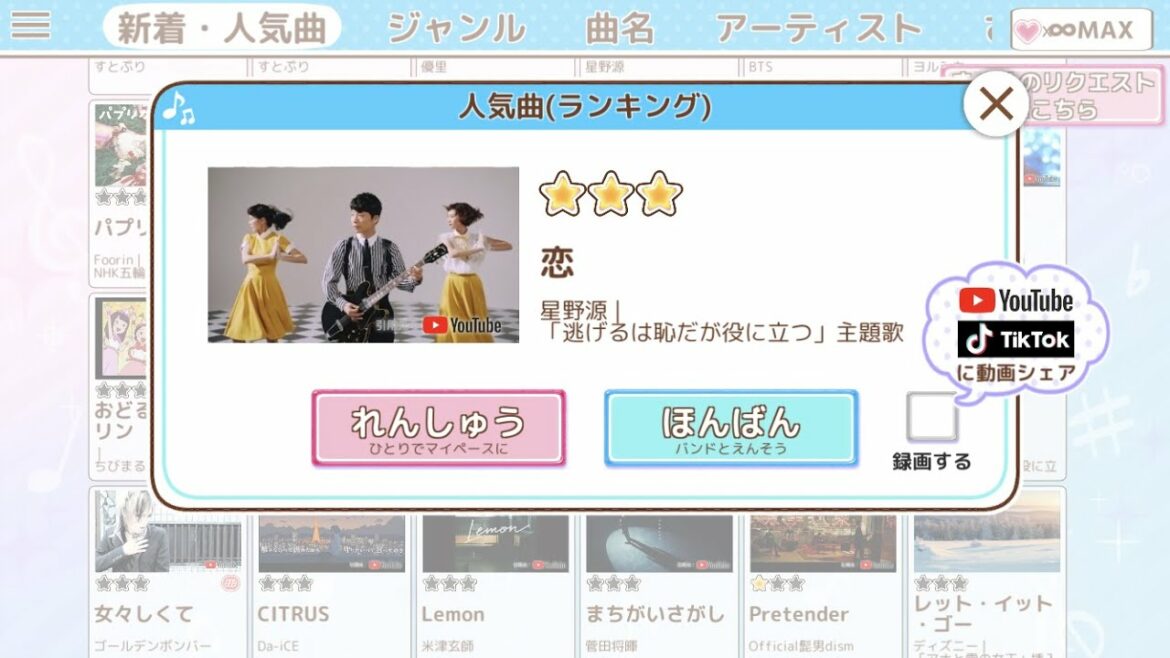Select the 新着・人気曲 tab
Viewport: 1170px width, 658px height.
point(222,28)
